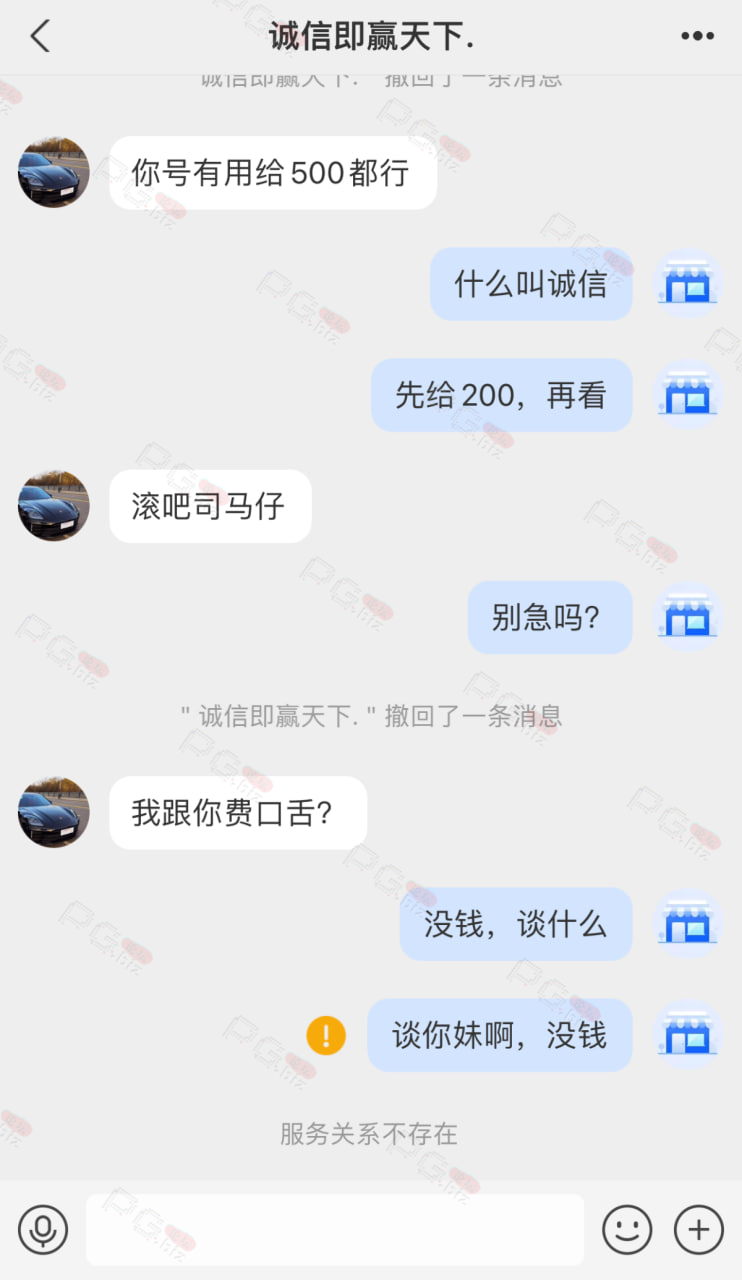Tap the message input field
Viewport: 742px width, 1280px height.
pos(335,1230)
